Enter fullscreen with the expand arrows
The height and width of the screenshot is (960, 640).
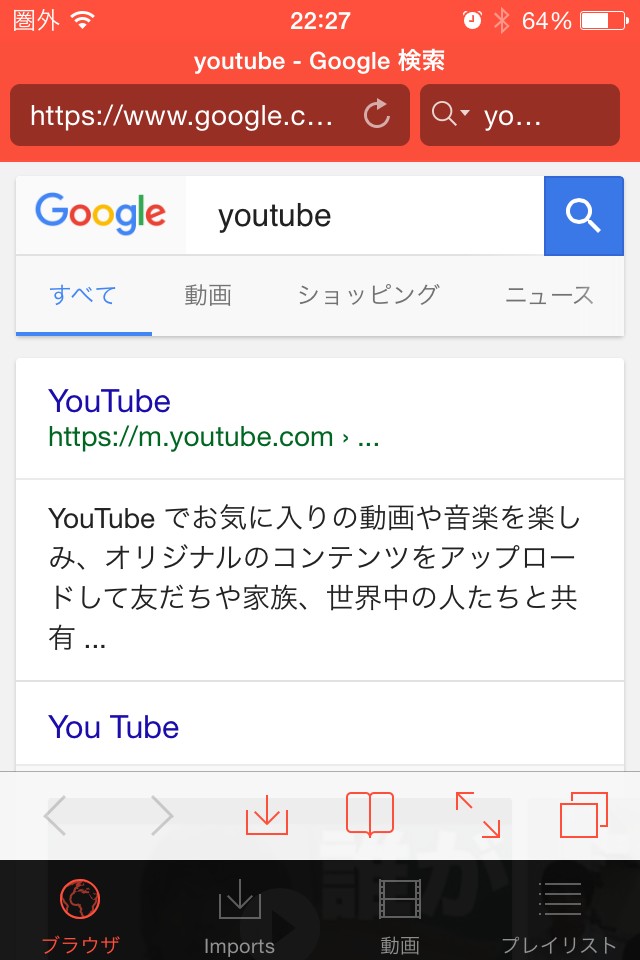point(477,815)
